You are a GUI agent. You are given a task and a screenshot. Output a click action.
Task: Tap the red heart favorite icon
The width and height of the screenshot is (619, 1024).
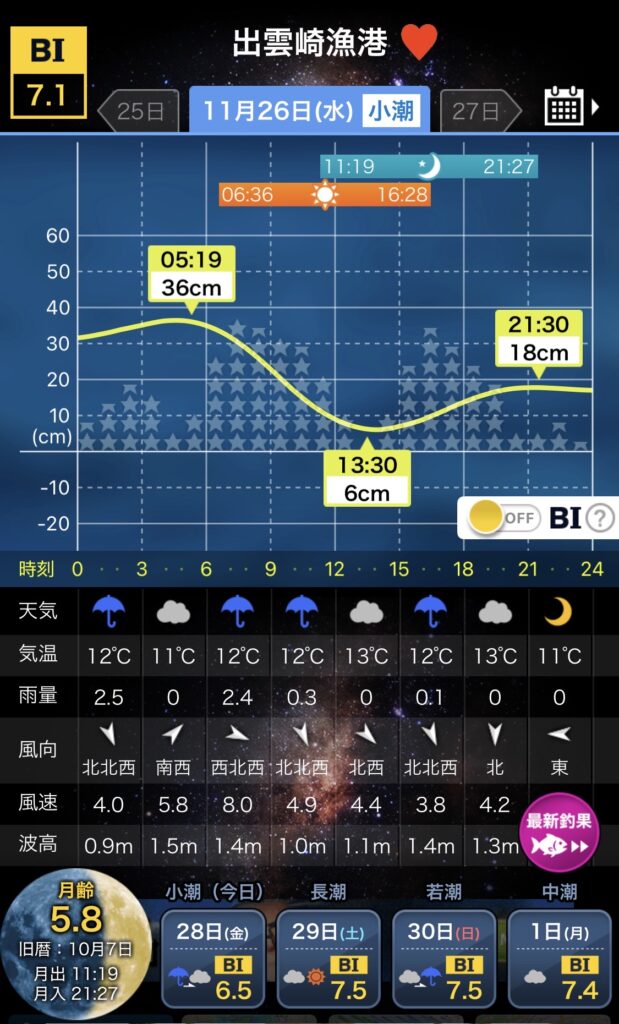[419, 43]
